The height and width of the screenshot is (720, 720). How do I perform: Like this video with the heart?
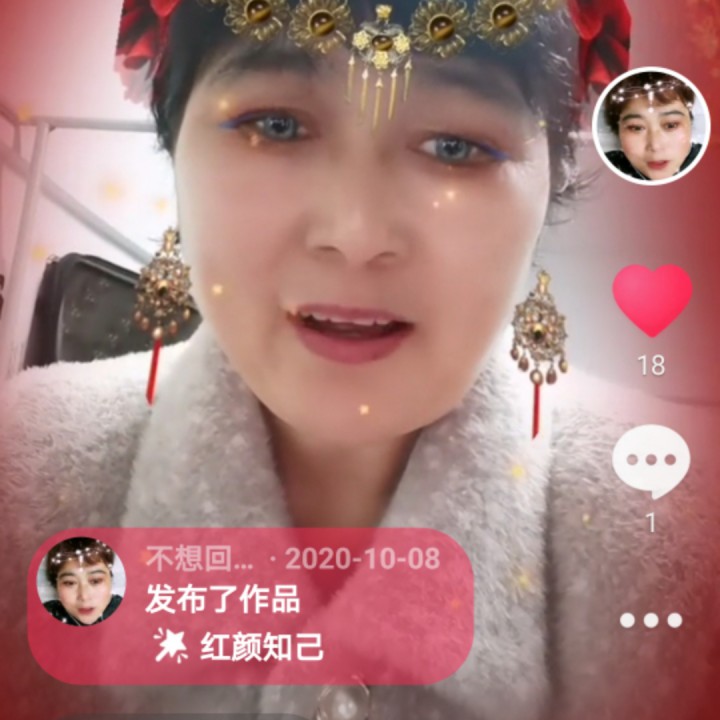(651, 300)
